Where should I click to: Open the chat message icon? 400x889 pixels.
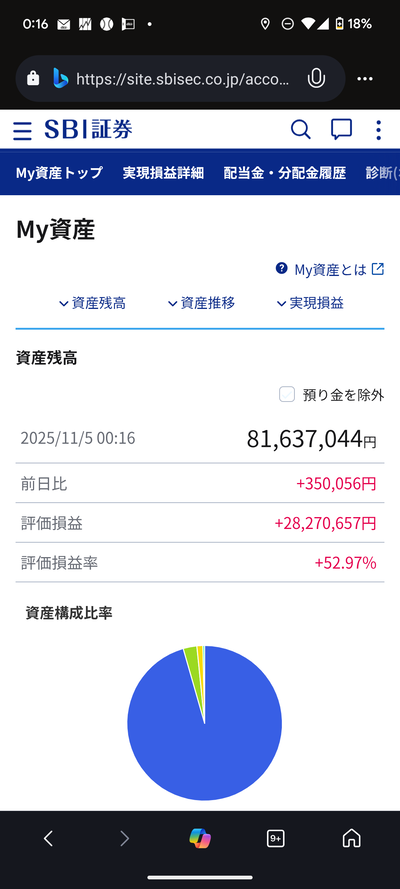tap(341, 130)
